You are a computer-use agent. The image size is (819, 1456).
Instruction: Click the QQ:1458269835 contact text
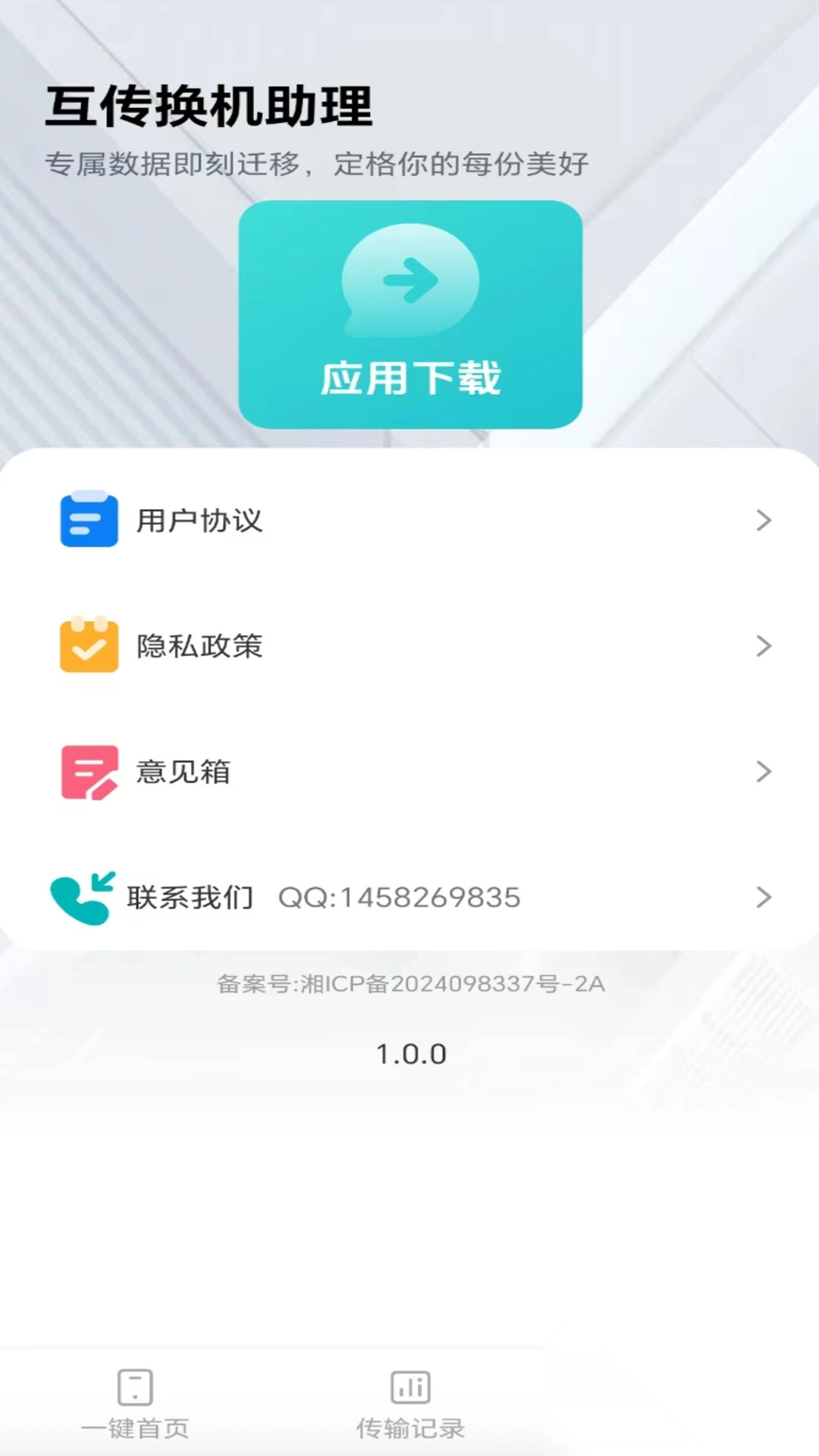(402, 898)
